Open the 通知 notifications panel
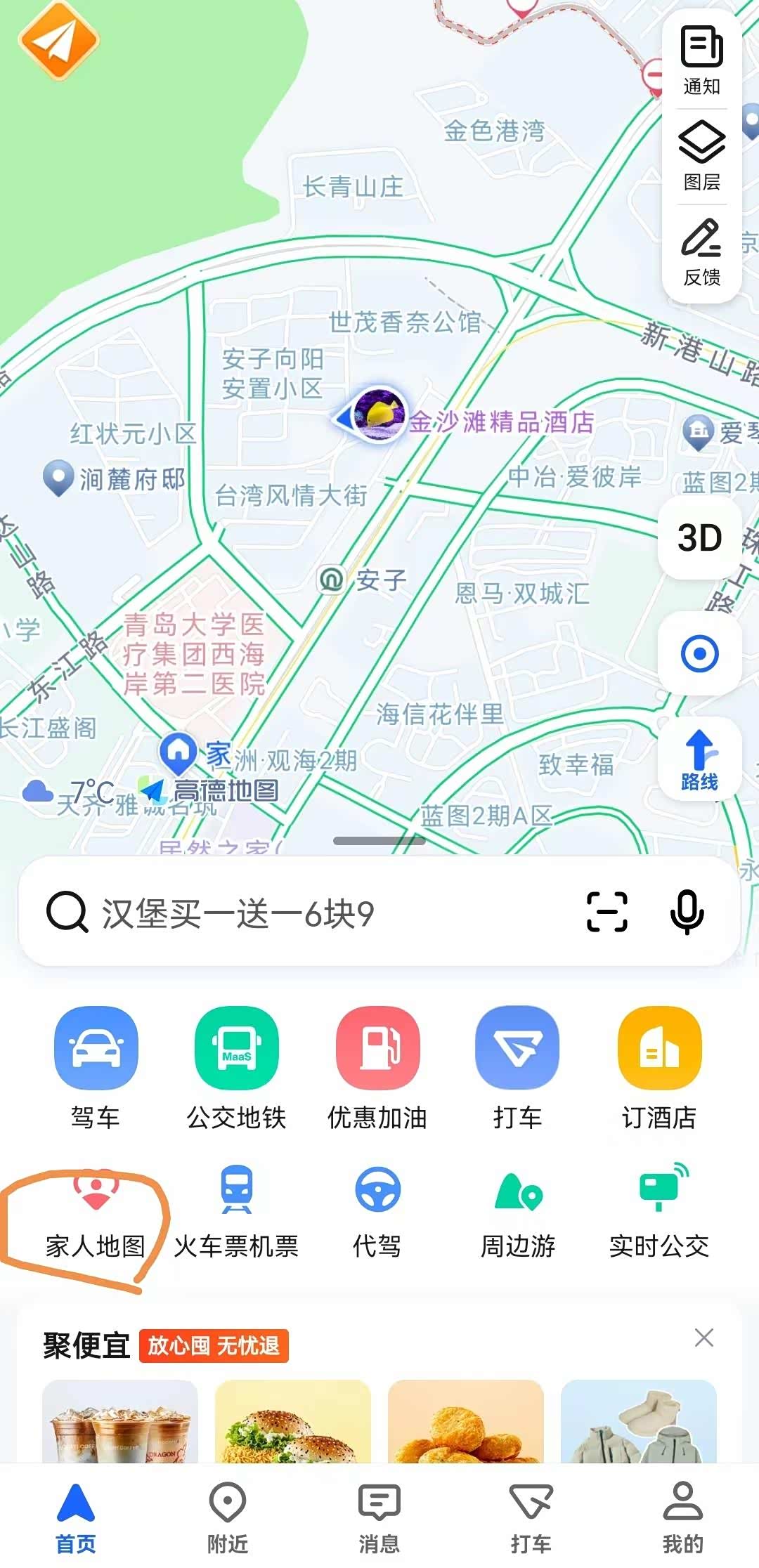Image resolution: width=759 pixels, height=1568 pixels. pos(701,60)
